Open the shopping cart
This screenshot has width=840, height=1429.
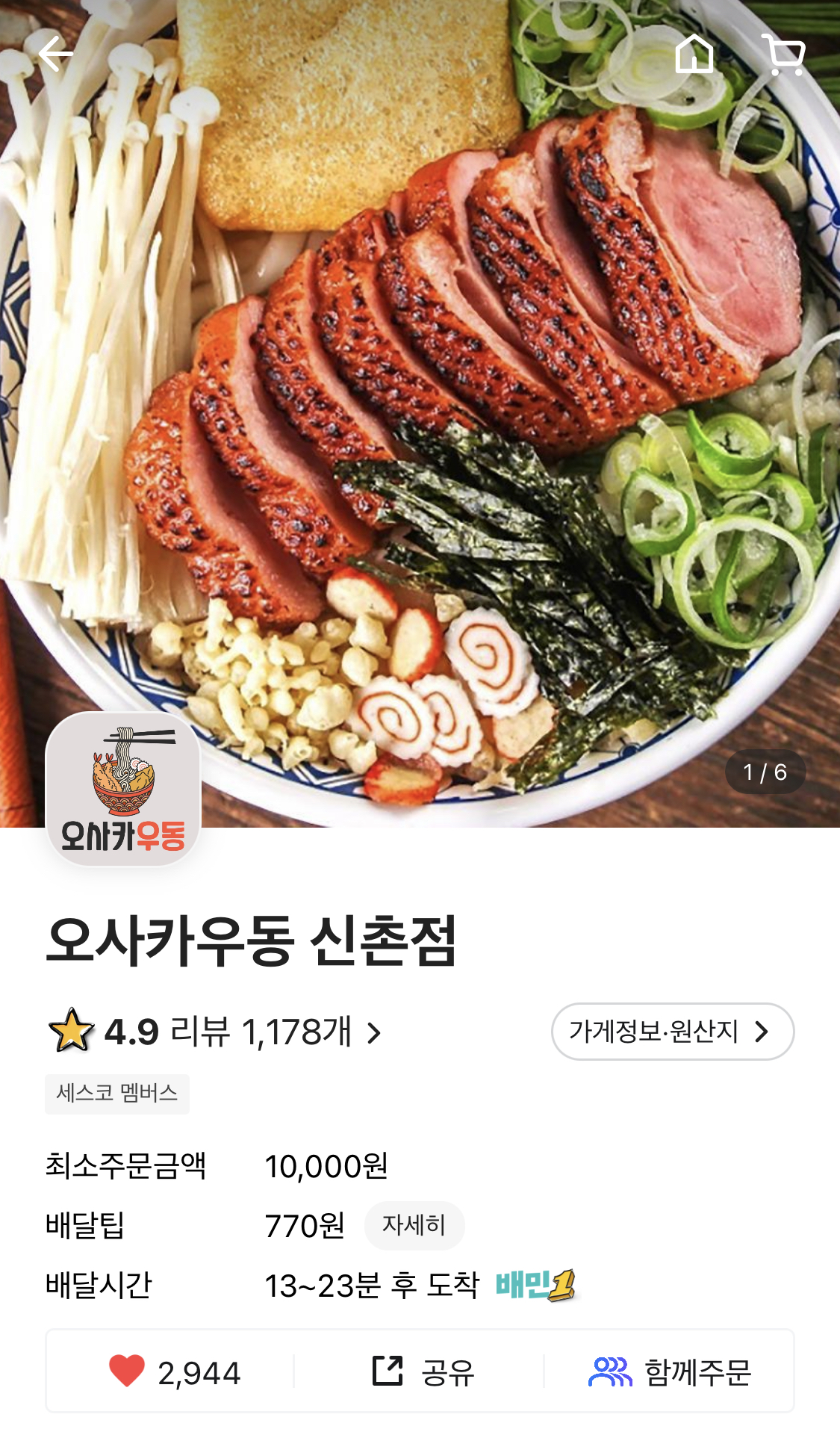click(x=784, y=55)
